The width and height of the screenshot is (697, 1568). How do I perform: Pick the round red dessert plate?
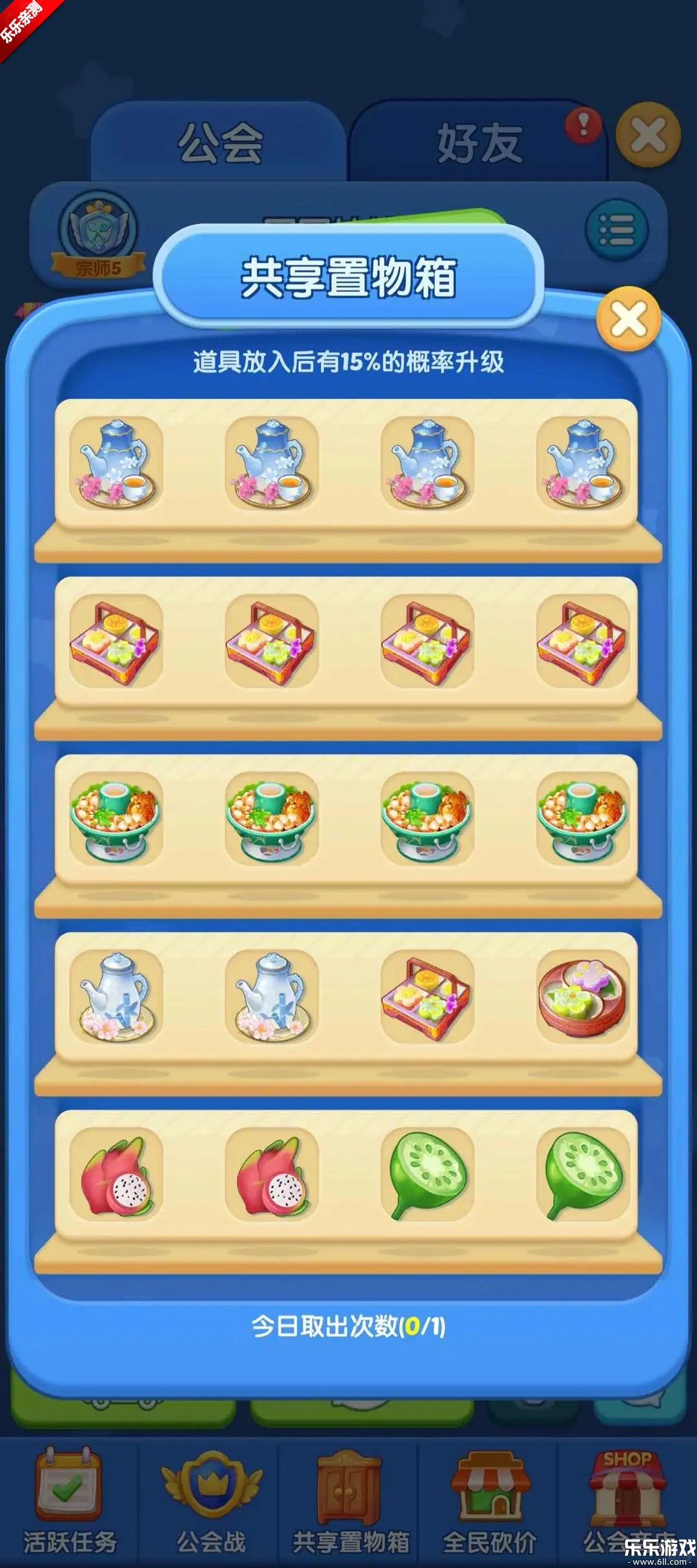click(x=583, y=996)
